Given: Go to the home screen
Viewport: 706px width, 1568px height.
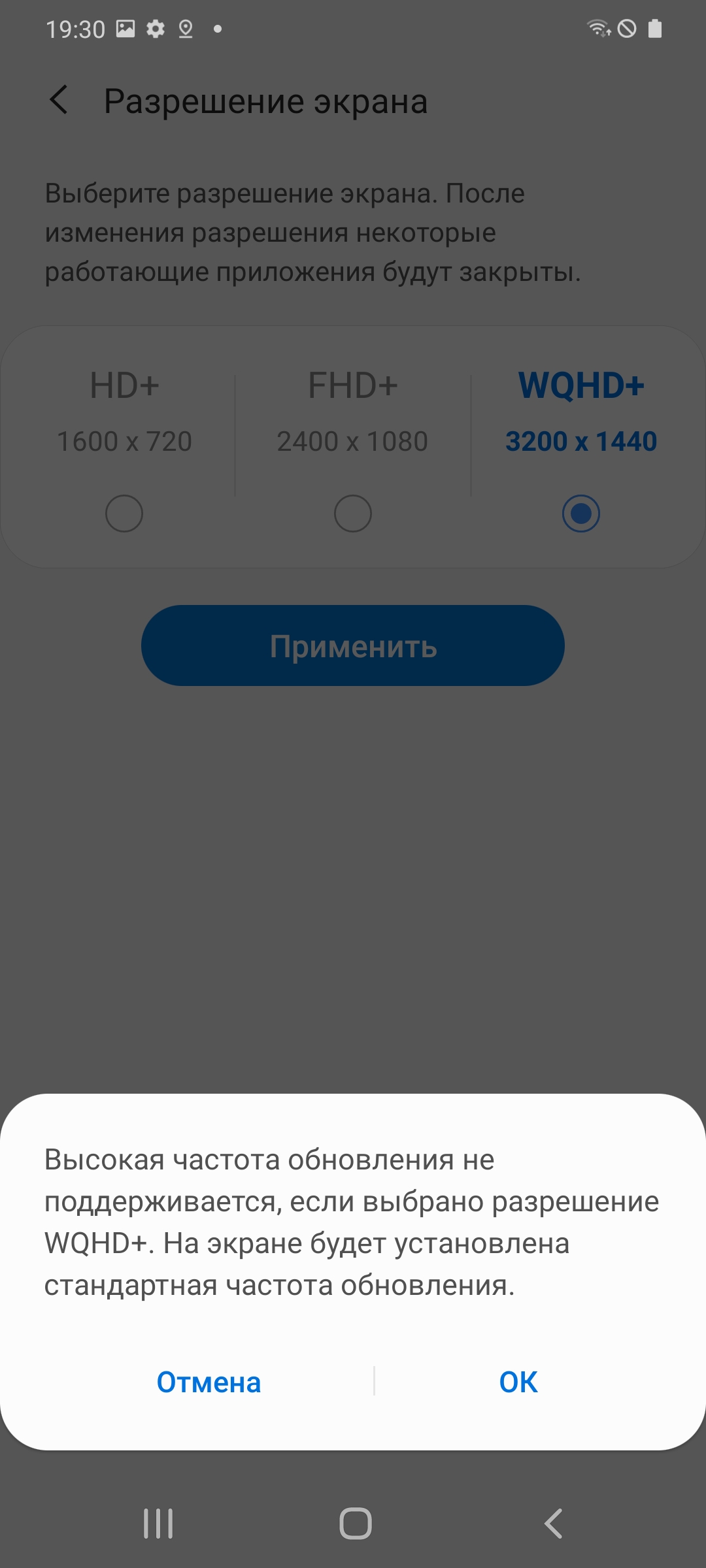Looking at the screenshot, I should click(356, 1524).
